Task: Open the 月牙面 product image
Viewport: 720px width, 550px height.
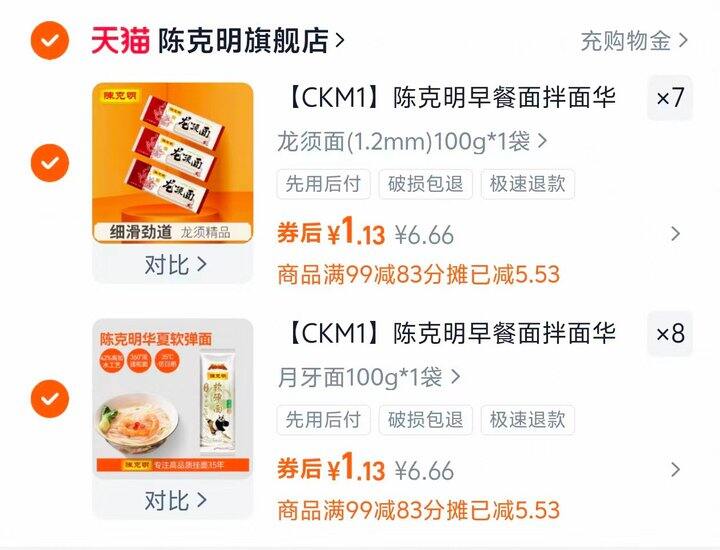Action: pyautogui.click(x=173, y=398)
